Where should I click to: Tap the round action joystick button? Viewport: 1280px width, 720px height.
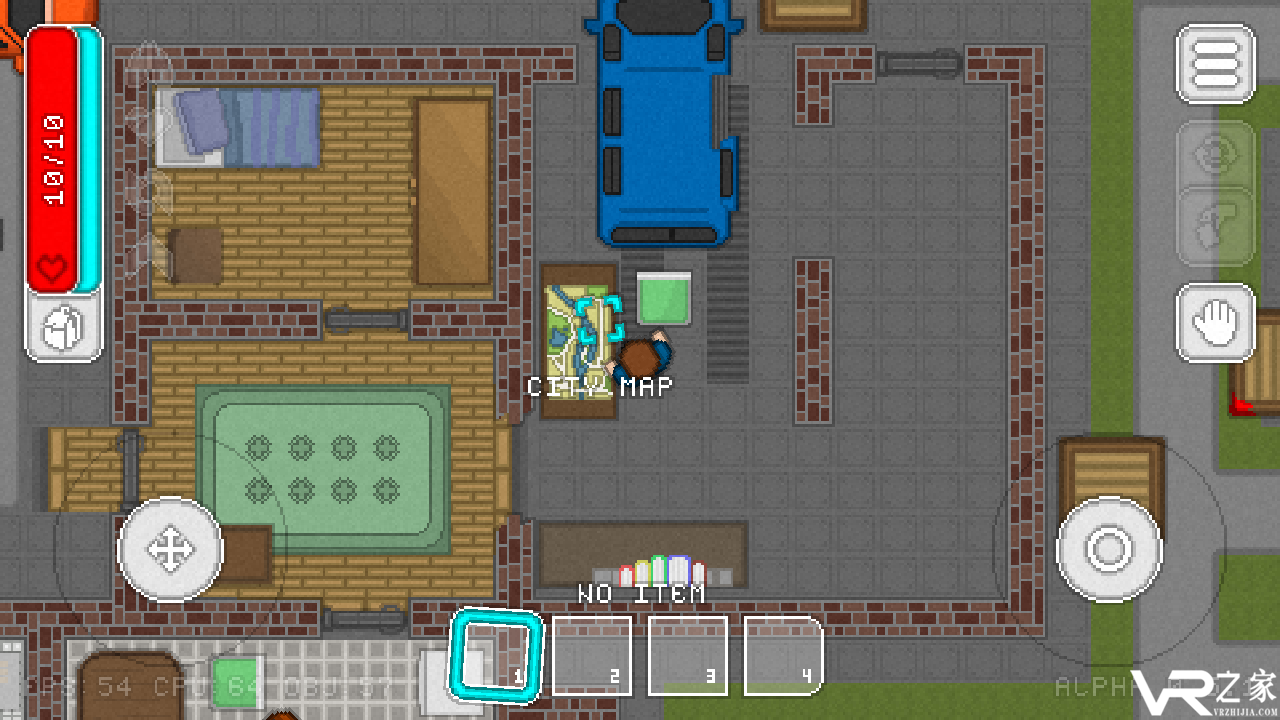[x=1109, y=549]
